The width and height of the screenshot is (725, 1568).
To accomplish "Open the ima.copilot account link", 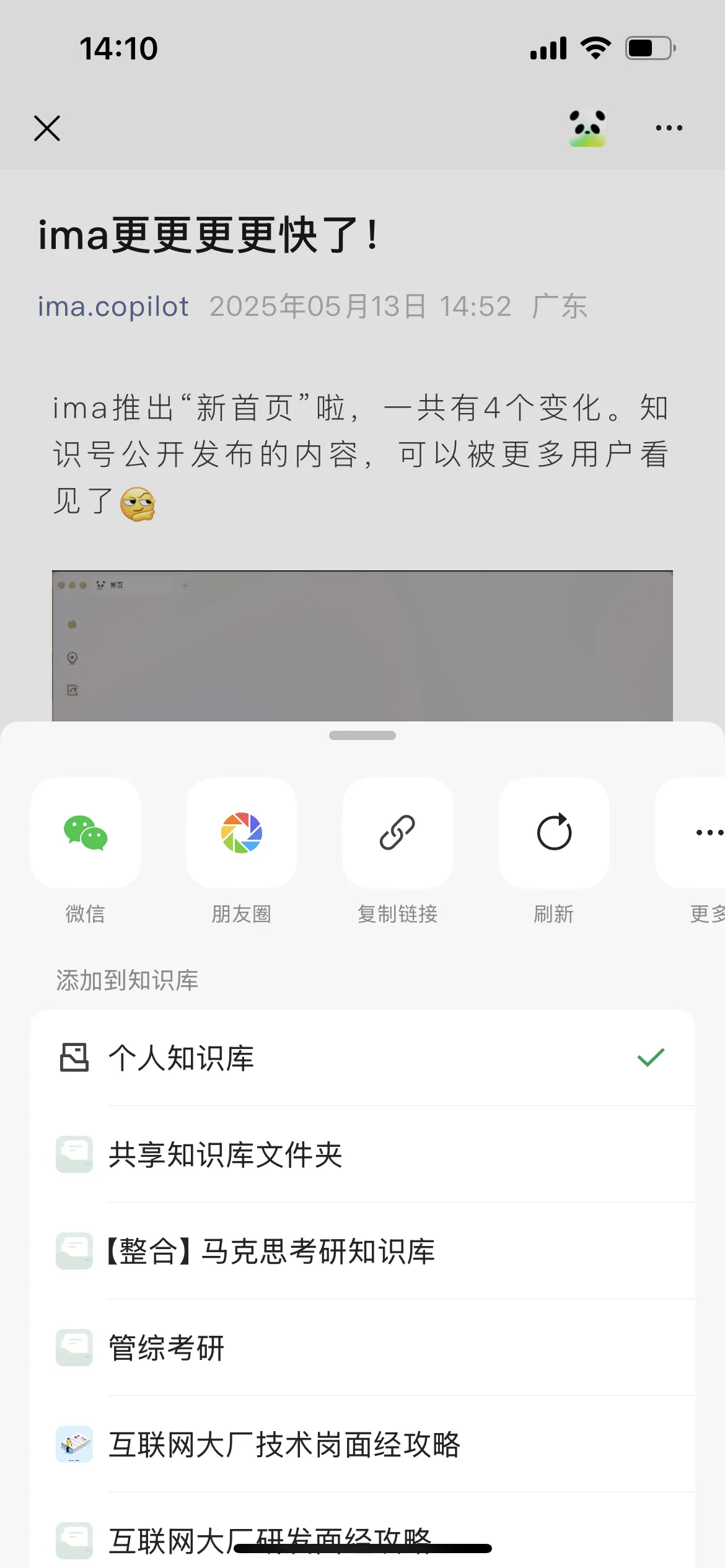I will pos(113,307).
